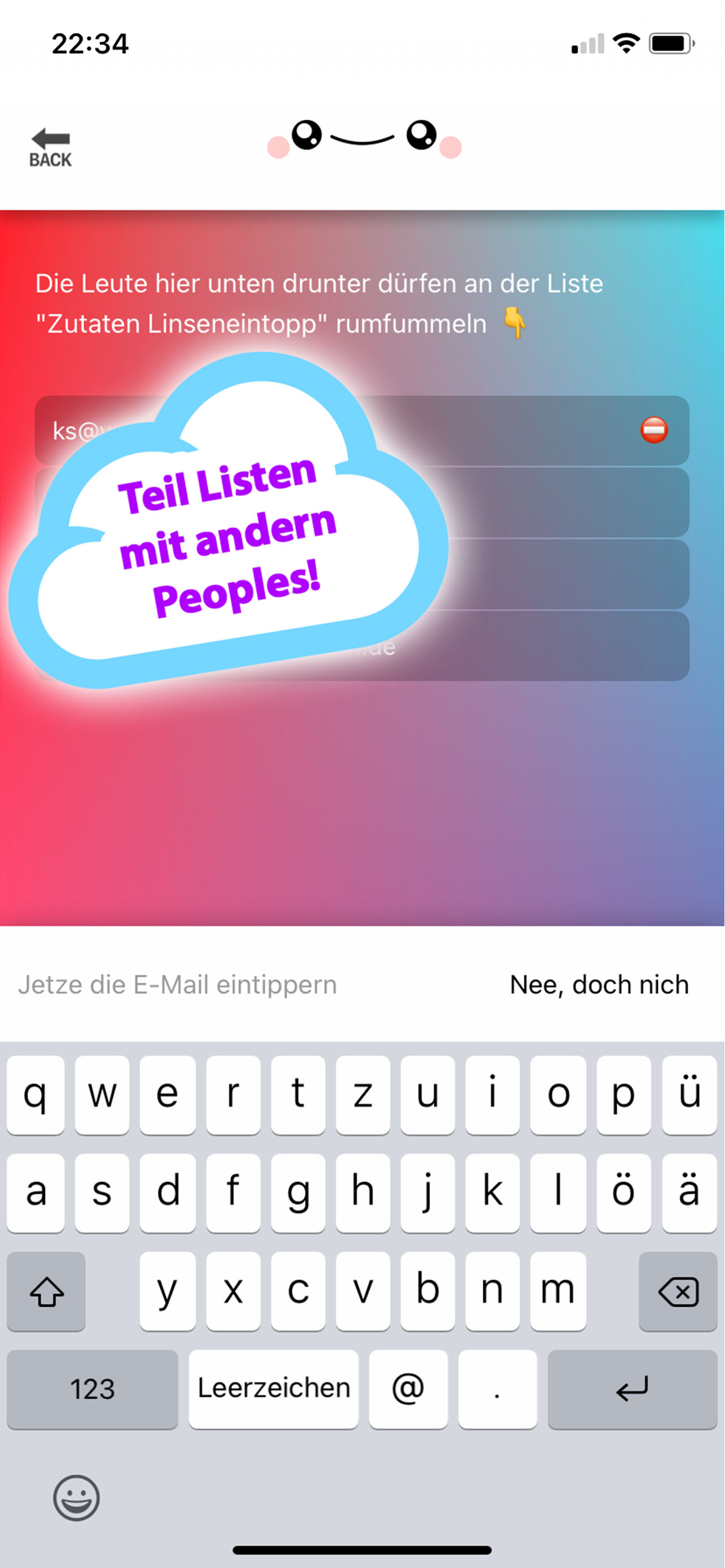Remove the ks@ email from the list
Image resolution: width=725 pixels, height=1568 pixels.
654,430
